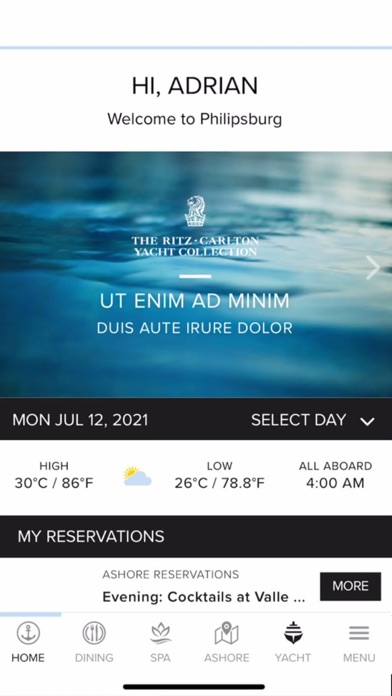The width and height of the screenshot is (392, 696).
Task: Switch to the Dining tab
Action: click(x=94, y=641)
